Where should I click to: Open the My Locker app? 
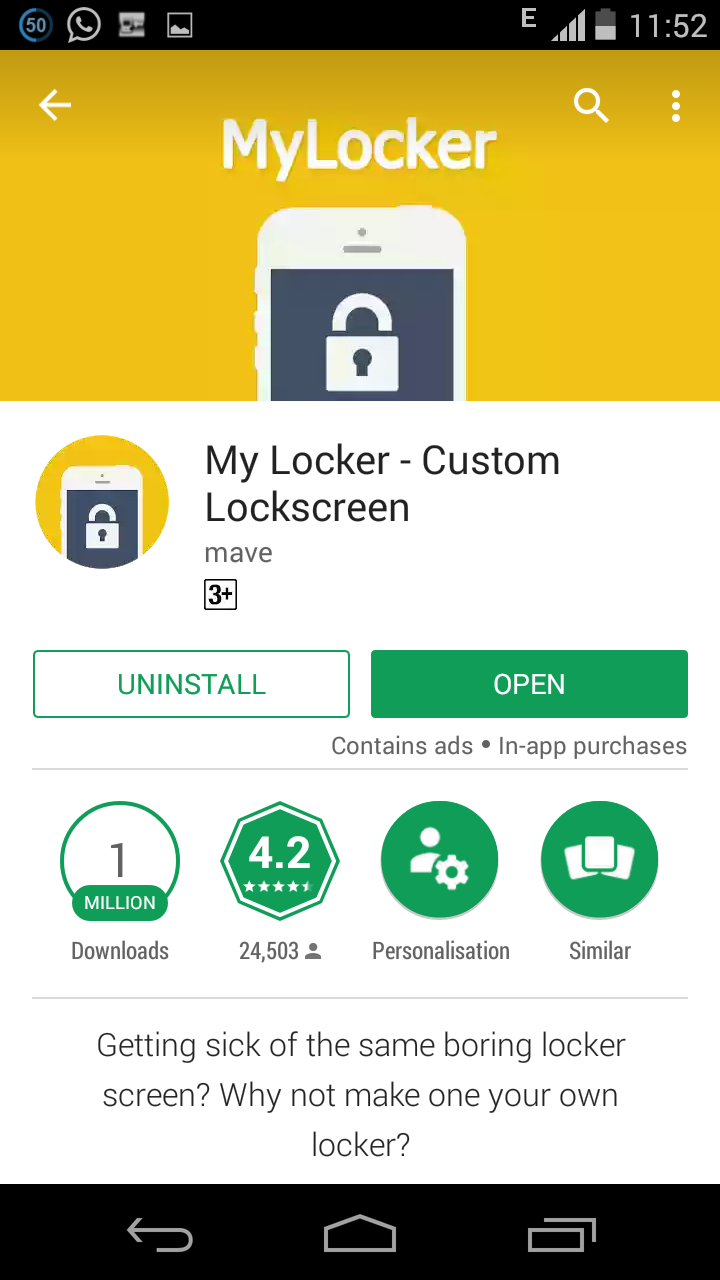point(529,684)
